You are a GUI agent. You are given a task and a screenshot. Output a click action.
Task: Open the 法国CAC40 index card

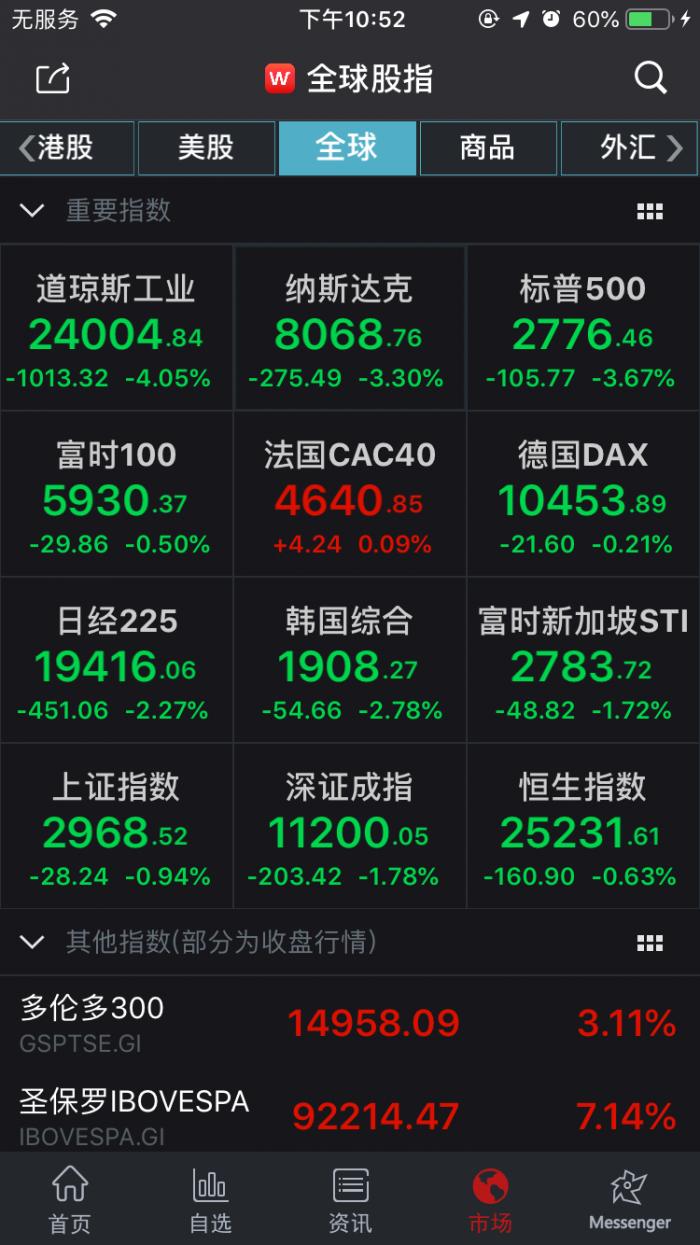tap(349, 494)
